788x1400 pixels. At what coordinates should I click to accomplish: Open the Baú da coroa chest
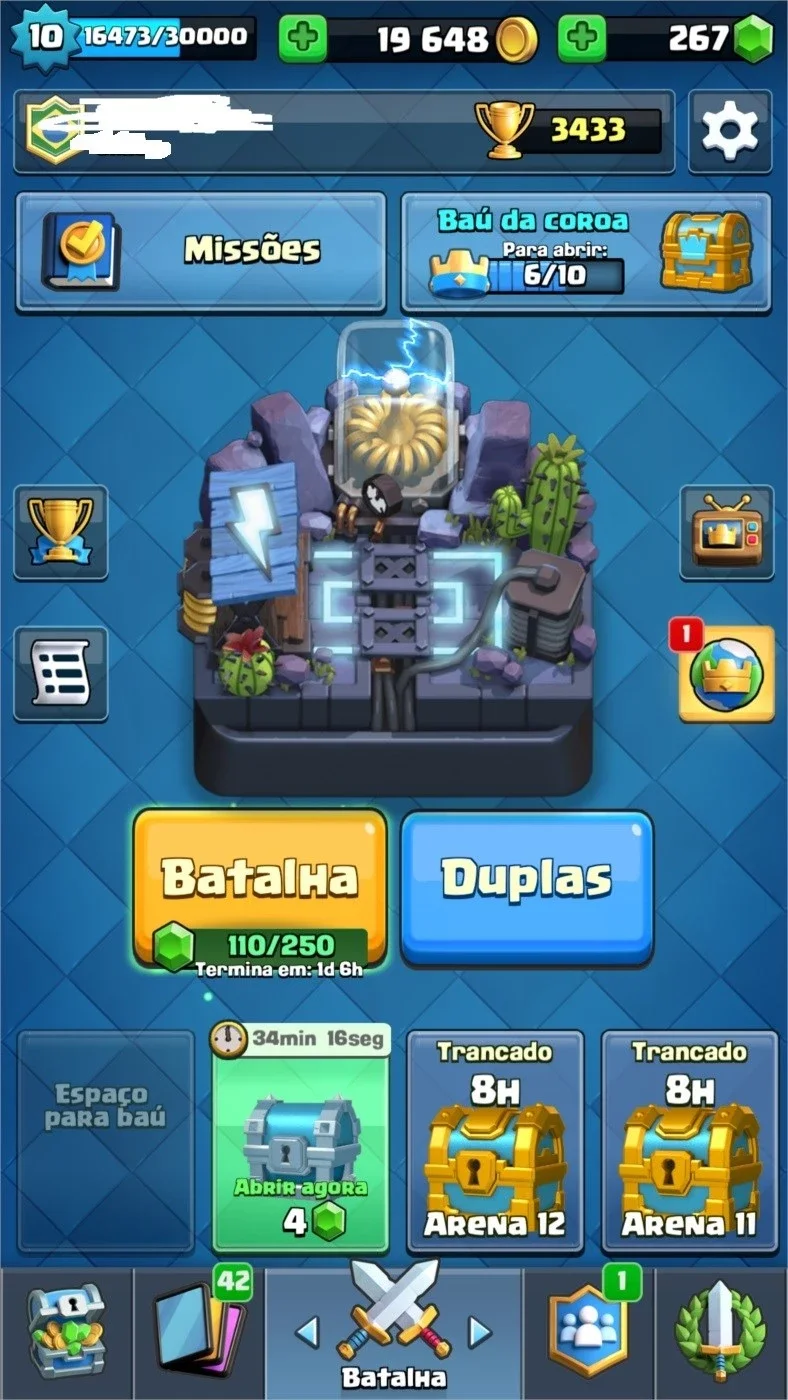(x=586, y=251)
